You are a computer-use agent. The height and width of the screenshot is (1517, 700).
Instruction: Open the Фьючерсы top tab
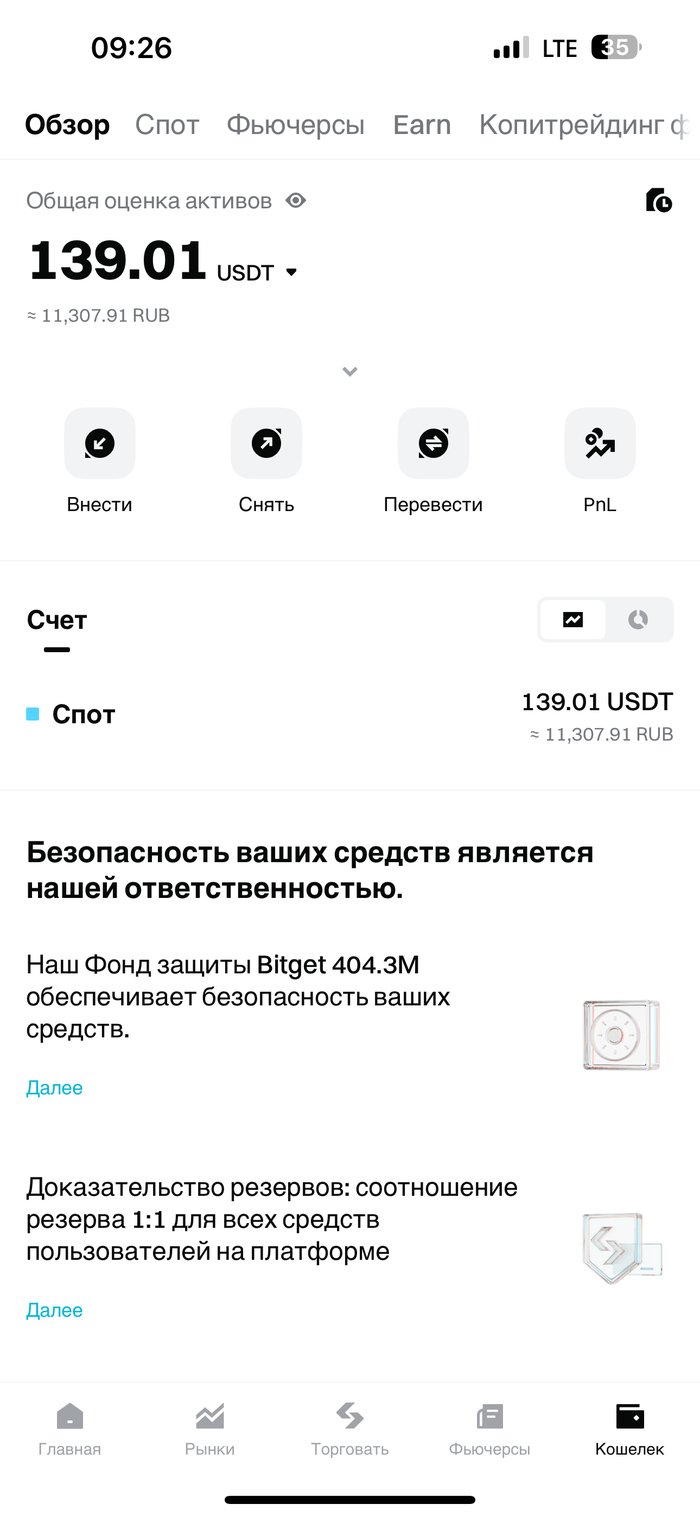pyautogui.click(x=295, y=125)
